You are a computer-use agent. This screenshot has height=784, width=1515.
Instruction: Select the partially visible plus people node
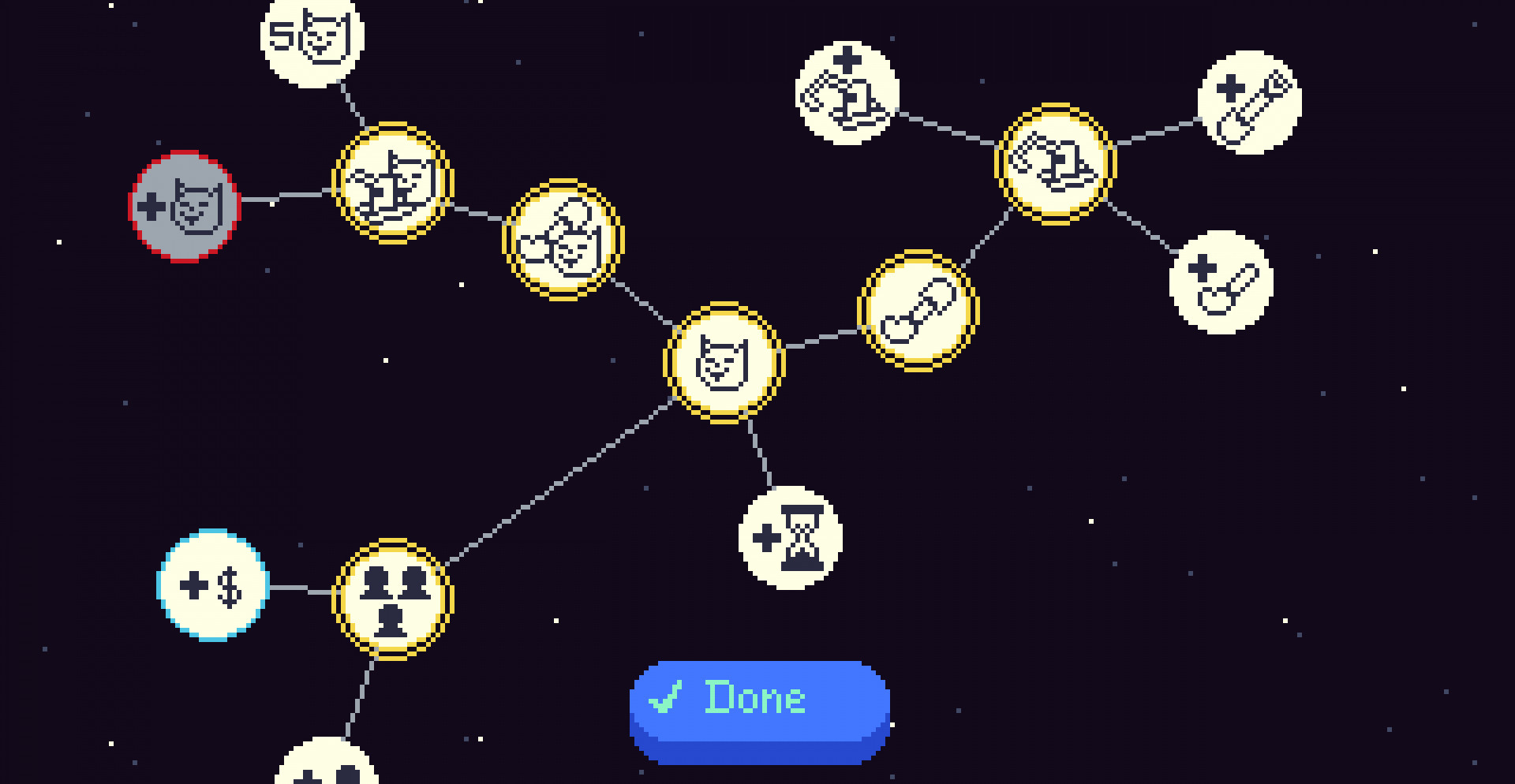pyautogui.click(x=327, y=765)
